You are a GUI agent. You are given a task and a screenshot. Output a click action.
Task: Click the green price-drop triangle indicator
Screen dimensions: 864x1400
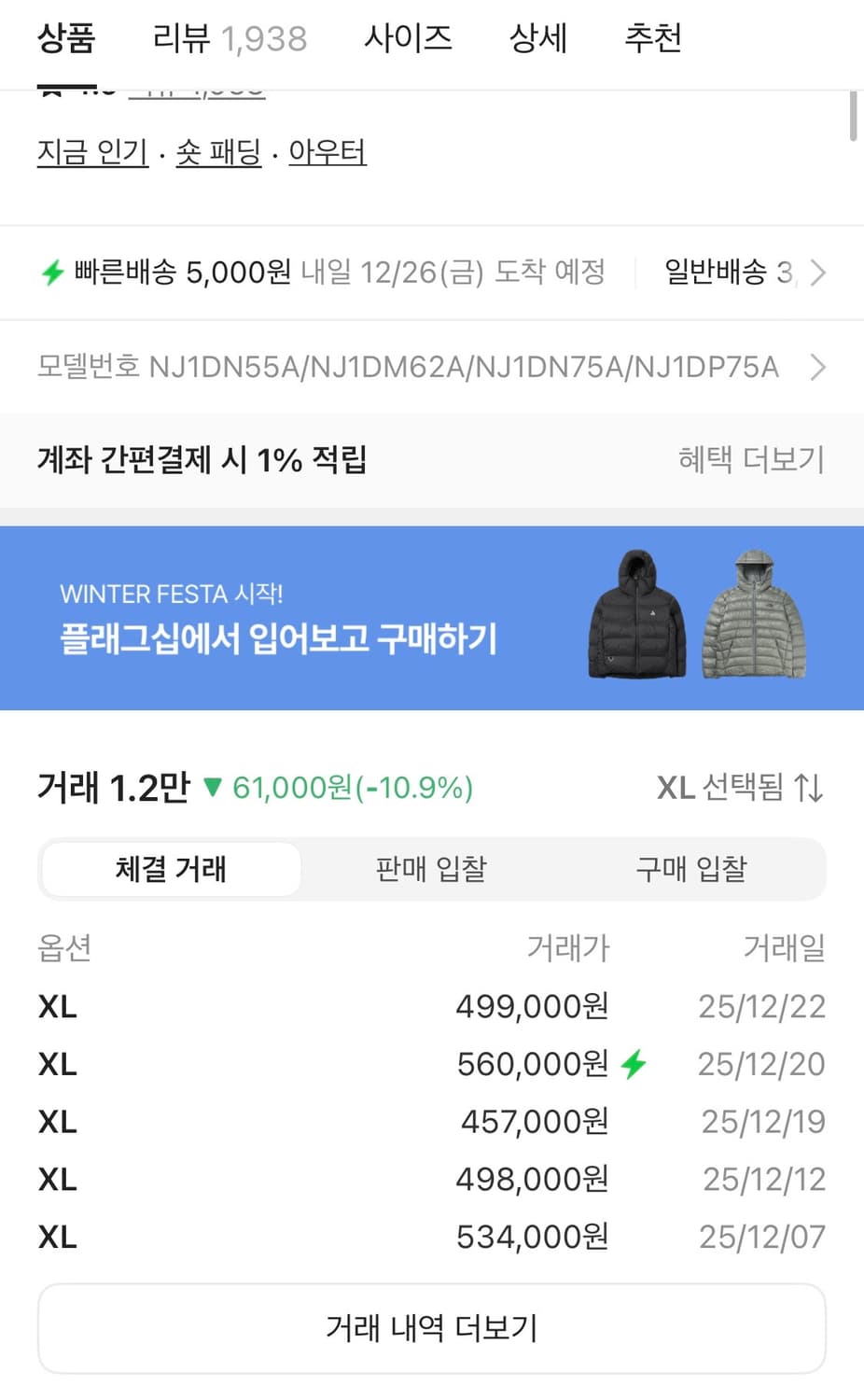pyautogui.click(x=213, y=788)
